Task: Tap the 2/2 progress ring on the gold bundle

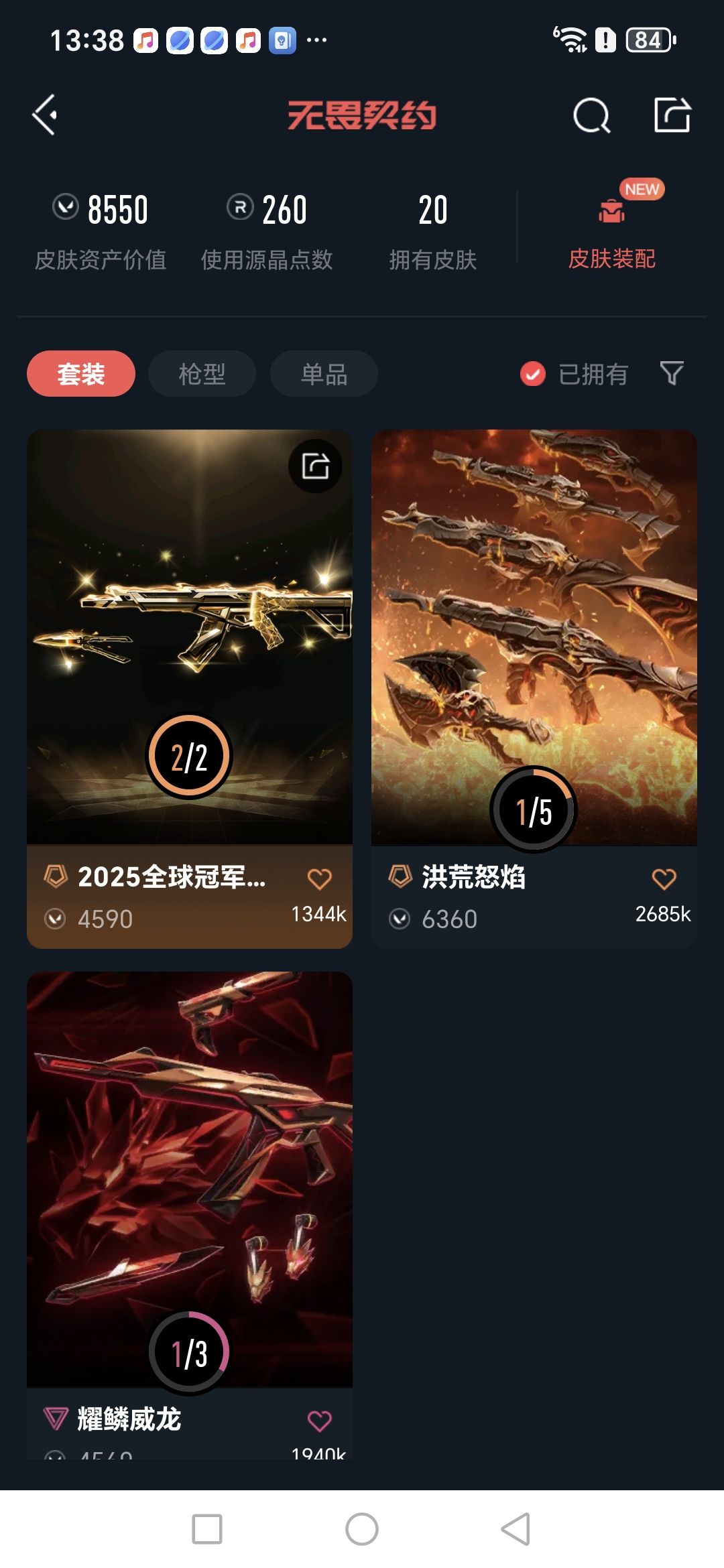Action: tap(190, 756)
